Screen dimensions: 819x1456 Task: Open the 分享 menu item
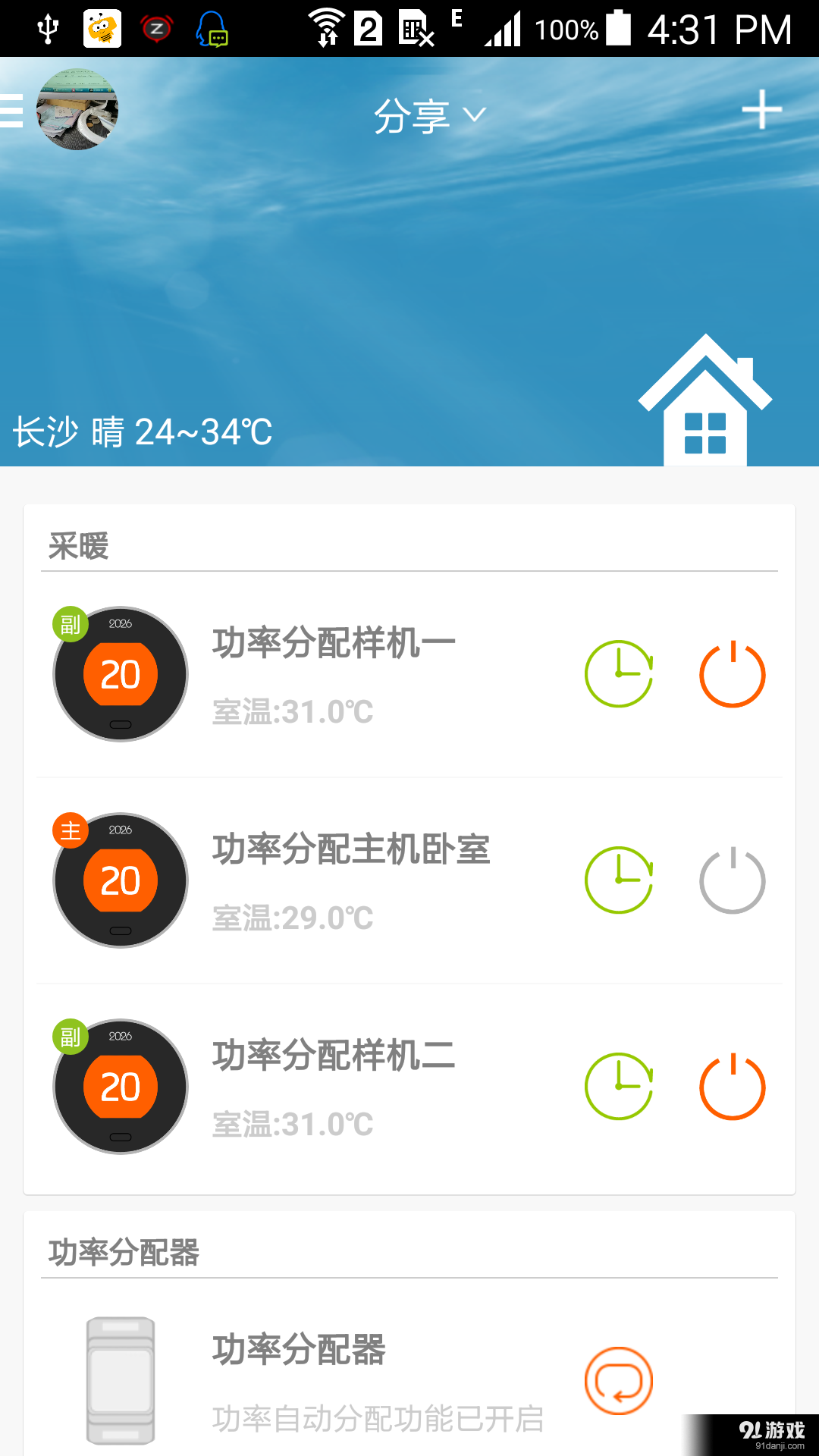pos(413,114)
